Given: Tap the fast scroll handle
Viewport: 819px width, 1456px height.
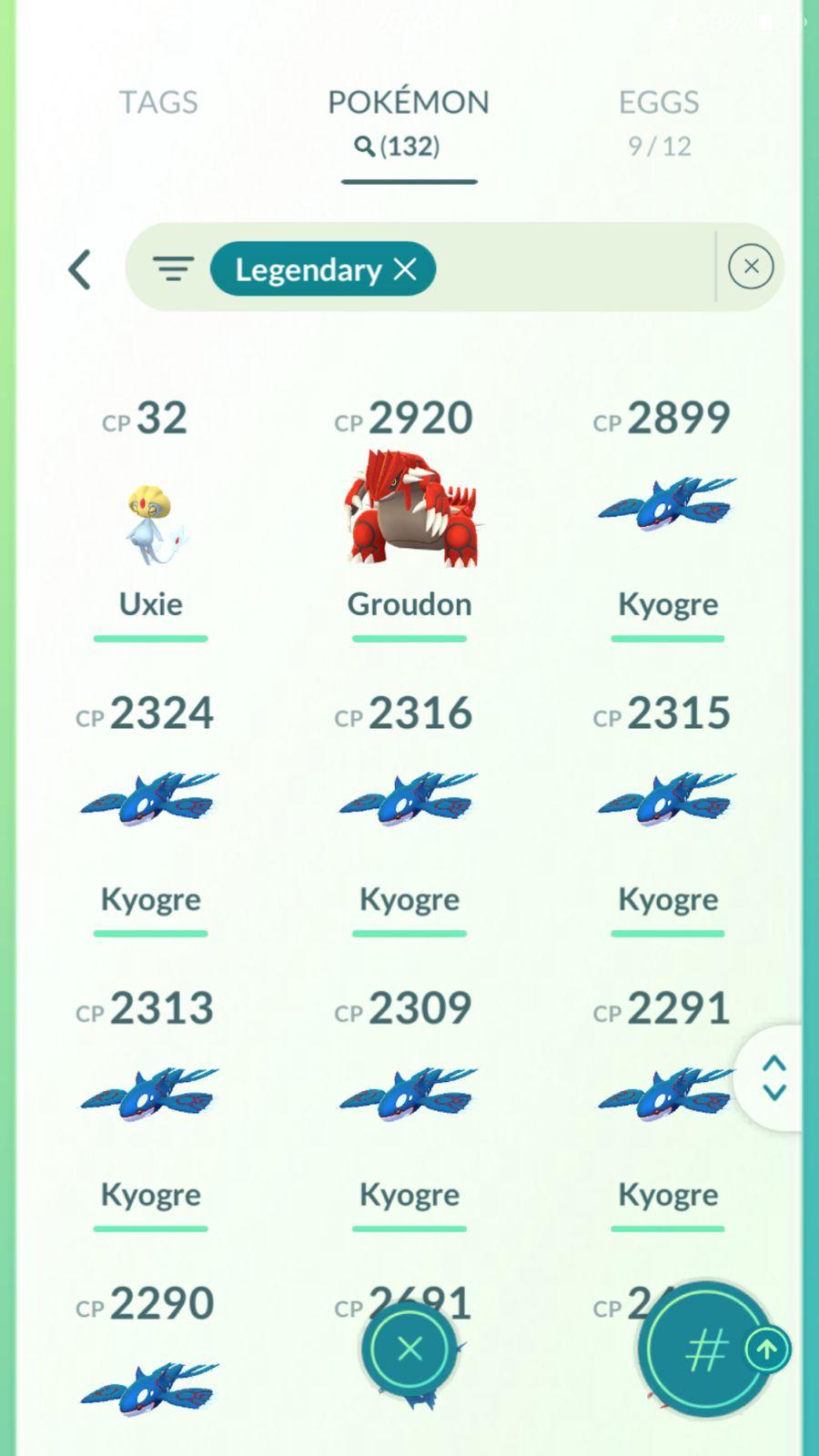Looking at the screenshot, I should [x=773, y=1078].
